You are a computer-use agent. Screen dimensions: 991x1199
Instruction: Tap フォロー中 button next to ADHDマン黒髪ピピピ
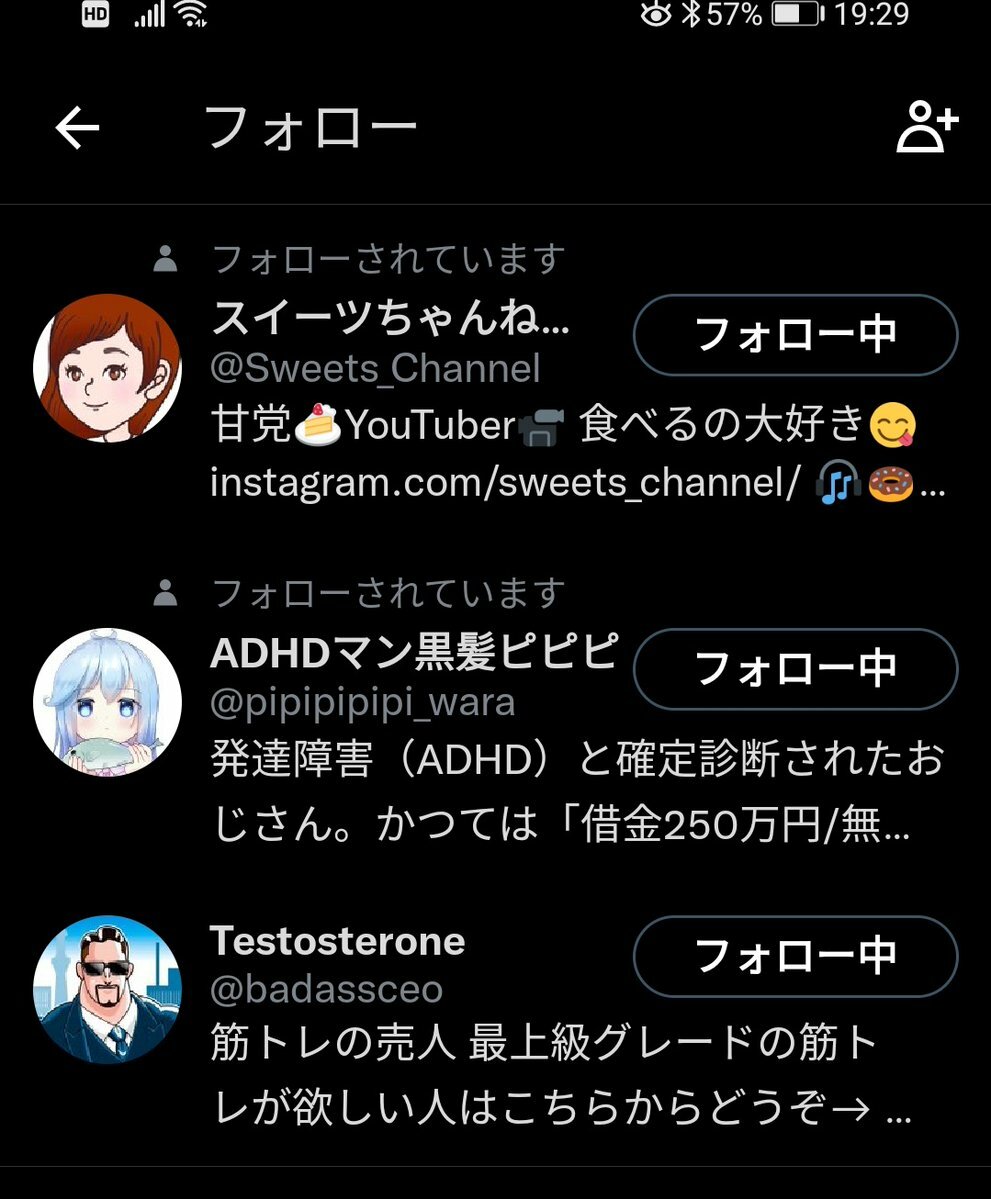click(x=795, y=669)
